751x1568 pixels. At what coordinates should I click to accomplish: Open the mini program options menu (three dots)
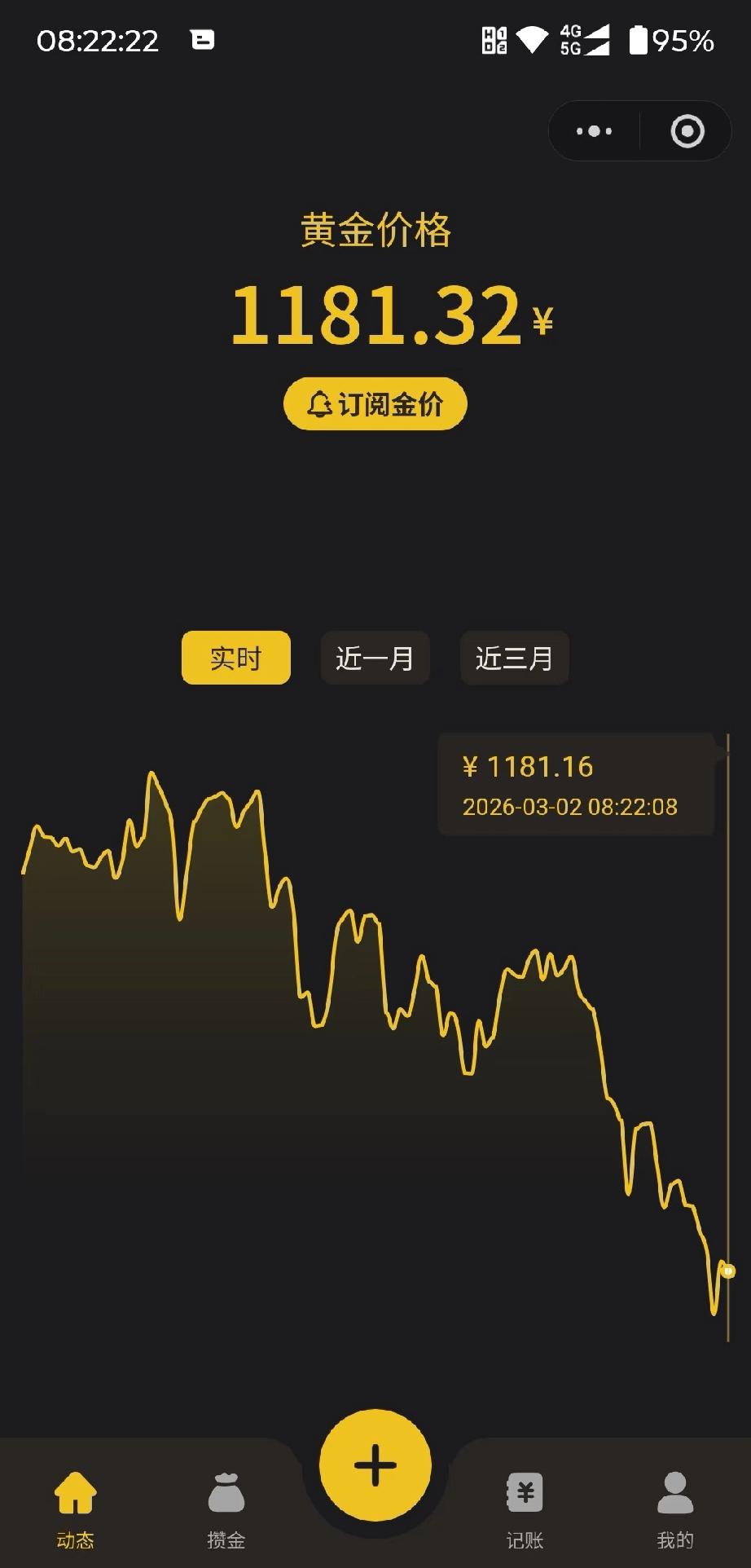coord(594,130)
